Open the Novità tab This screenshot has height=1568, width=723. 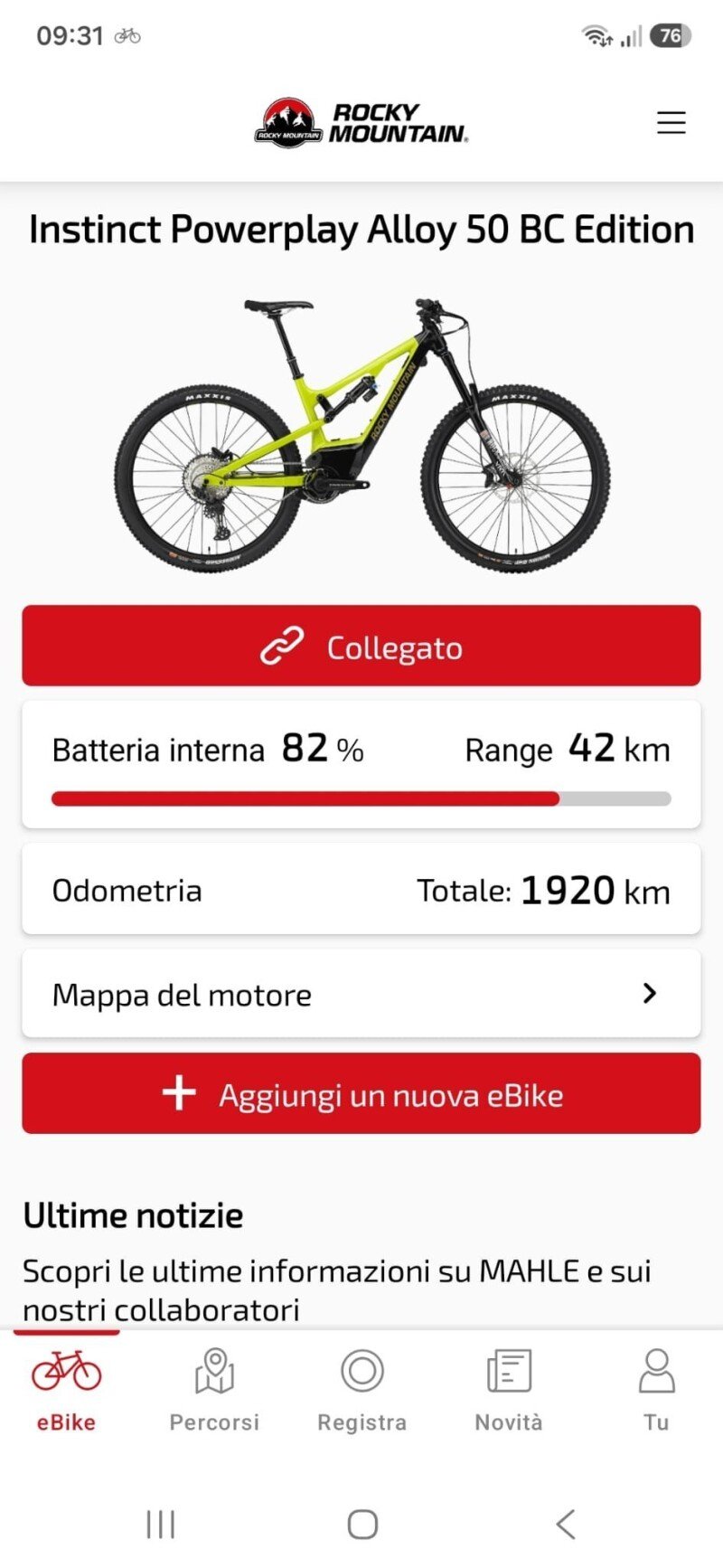[509, 1390]
